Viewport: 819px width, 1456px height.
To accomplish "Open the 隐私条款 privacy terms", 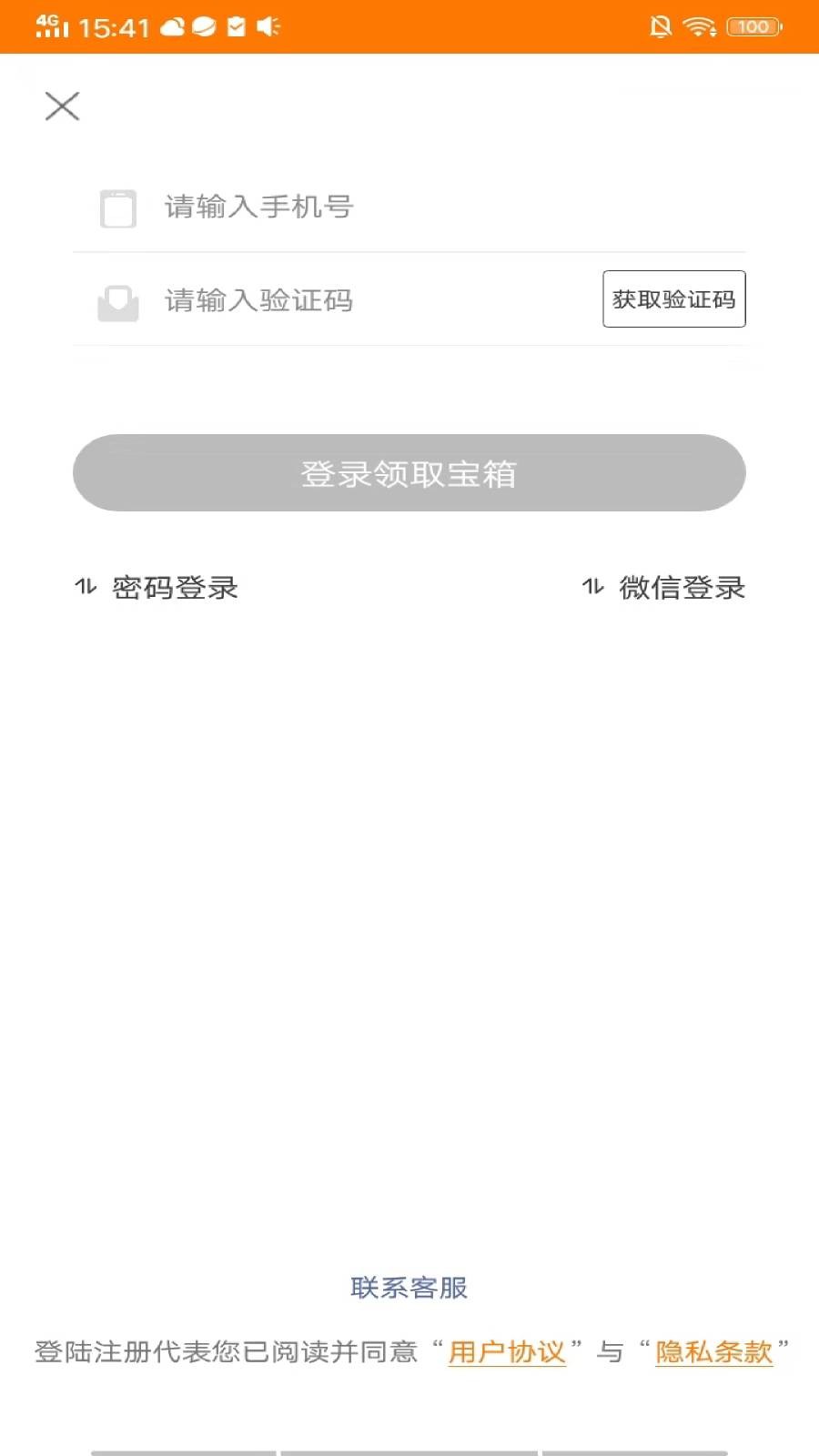I will [713, 1352].
